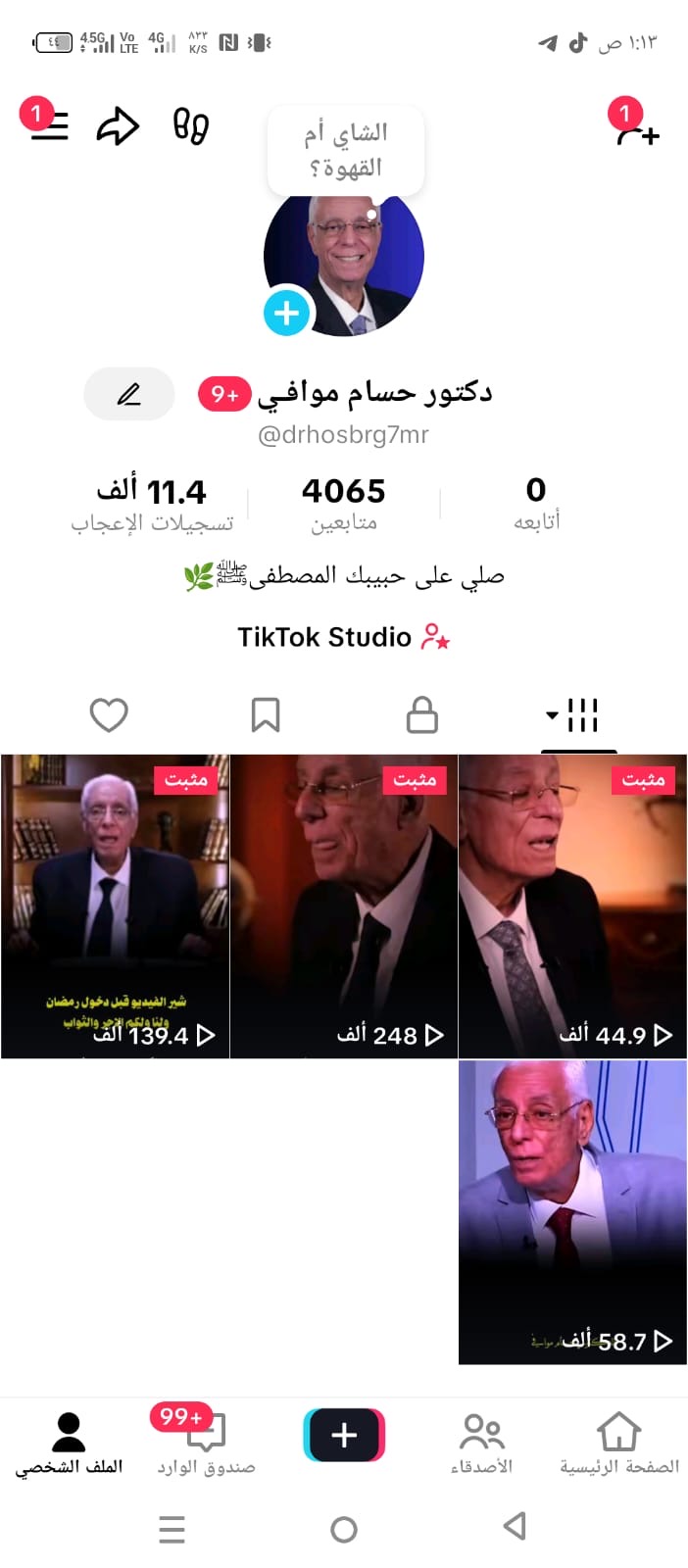
Task: Edit profile with the pencil button
Action: coord(129,394)
